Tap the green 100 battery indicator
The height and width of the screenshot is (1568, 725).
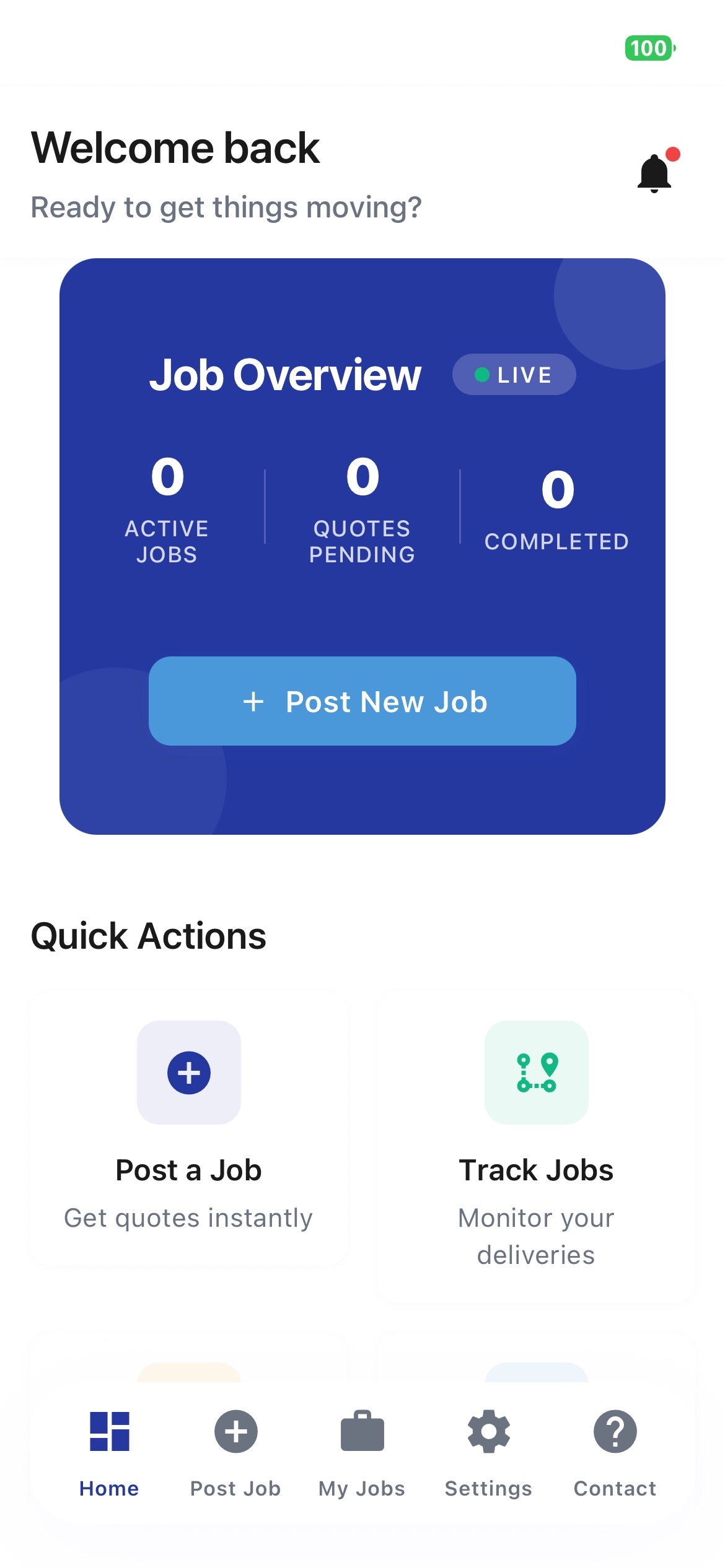tap(648, 48)
